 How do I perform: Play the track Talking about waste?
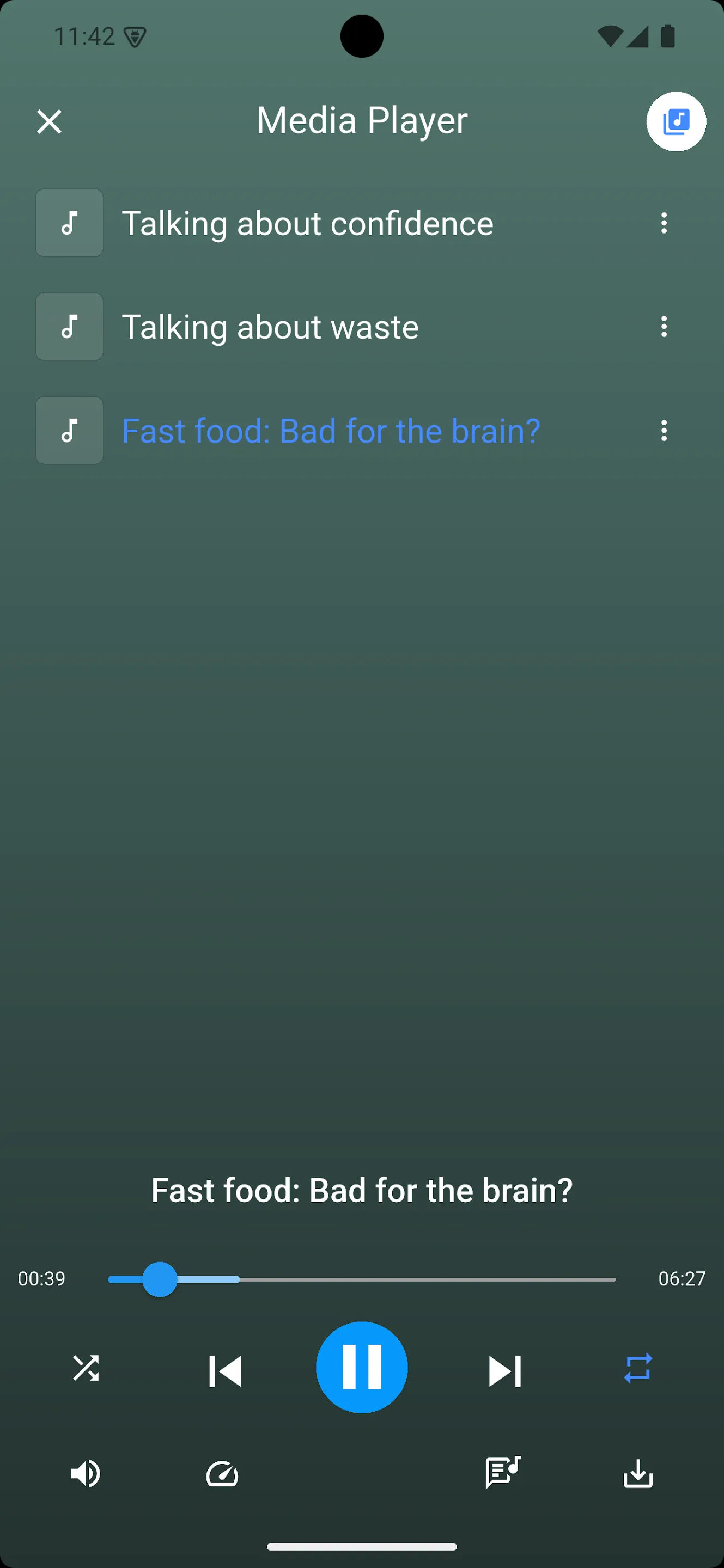point(270,327)
